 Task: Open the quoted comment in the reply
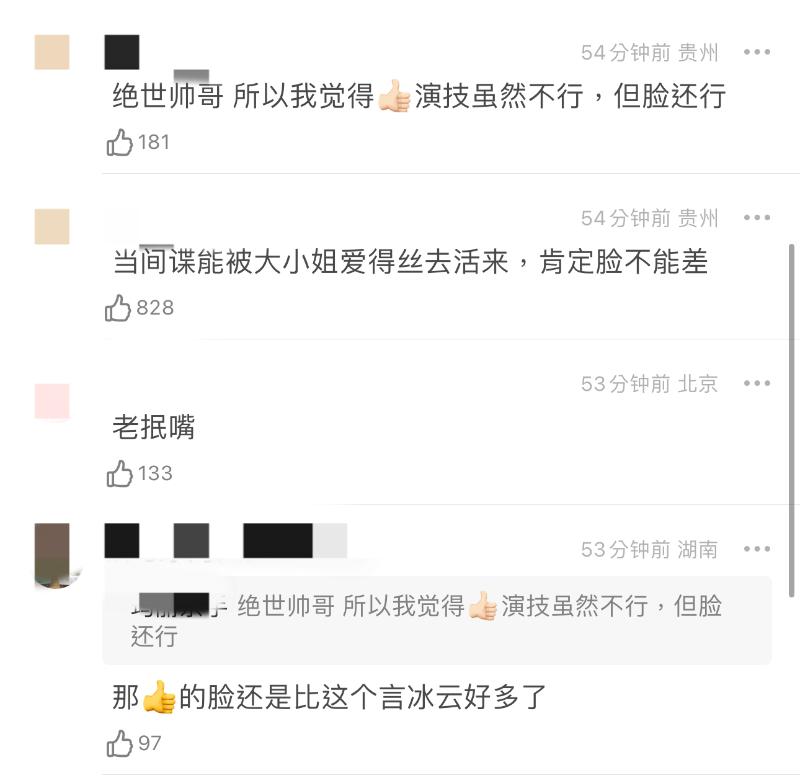click(436, 620)
